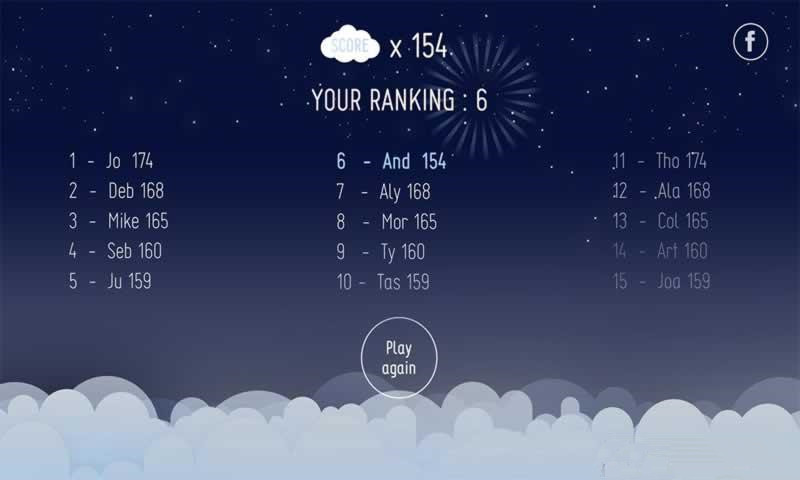Share score via the Facebook icon
800x480 pixels.
pos(750,42)
